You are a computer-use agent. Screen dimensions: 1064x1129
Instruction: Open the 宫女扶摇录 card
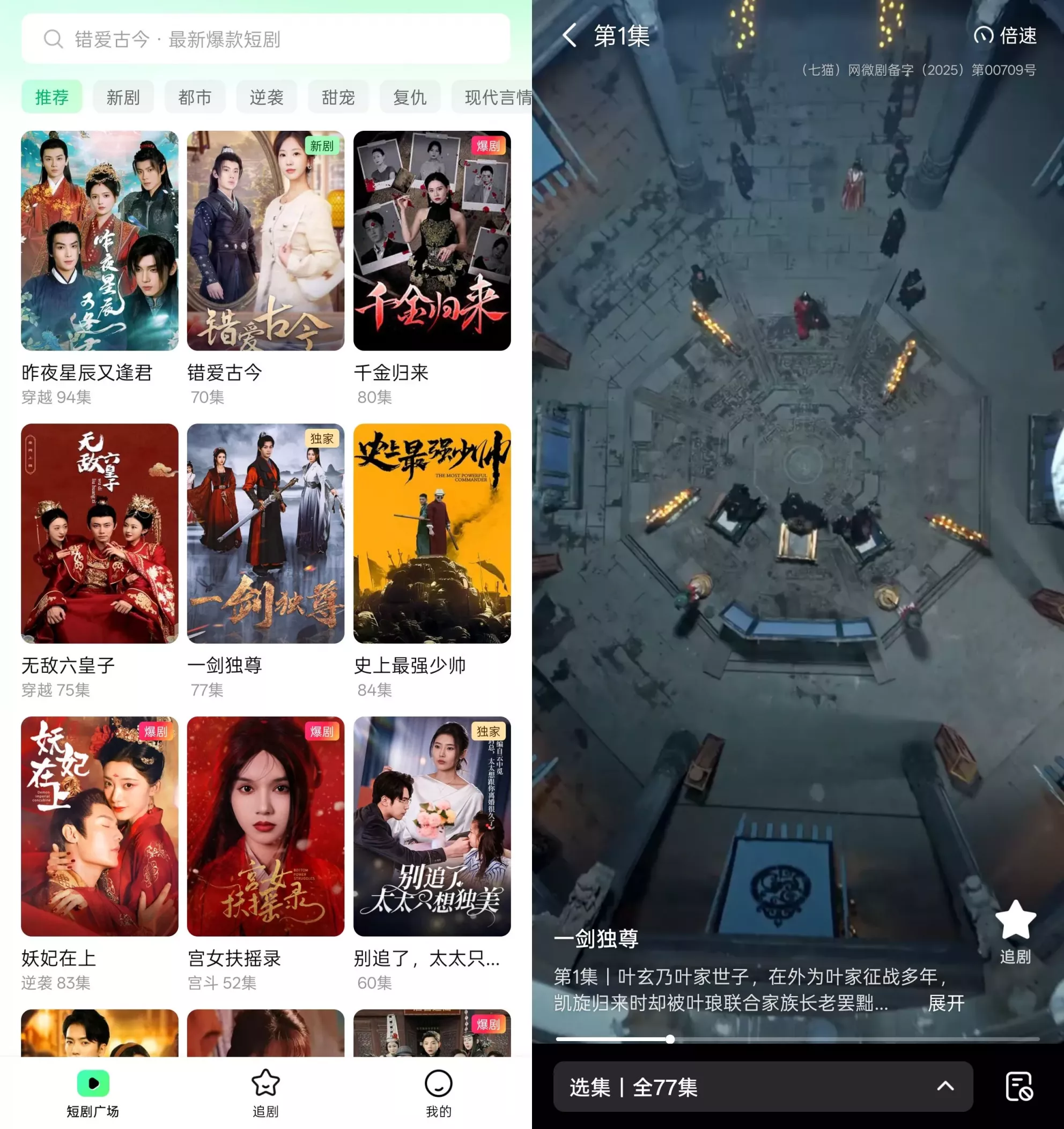click(265, 826)
